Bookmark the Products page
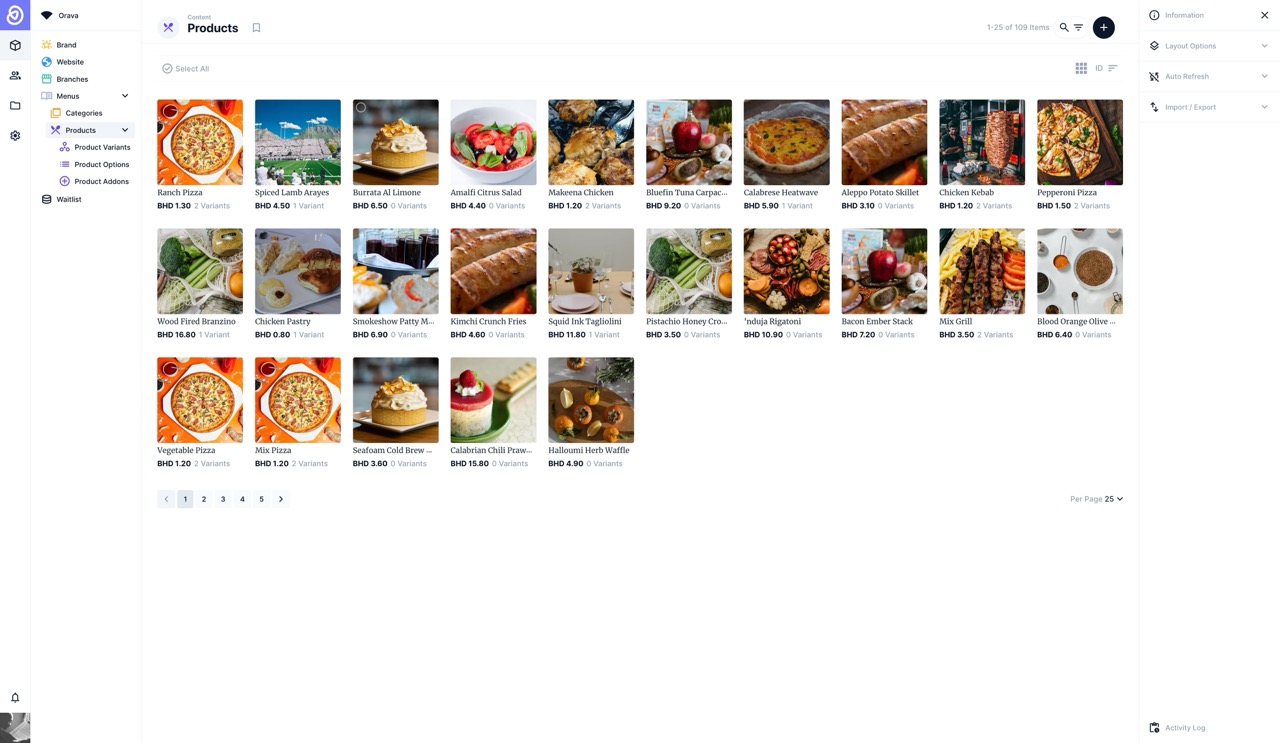 point(256,28)
